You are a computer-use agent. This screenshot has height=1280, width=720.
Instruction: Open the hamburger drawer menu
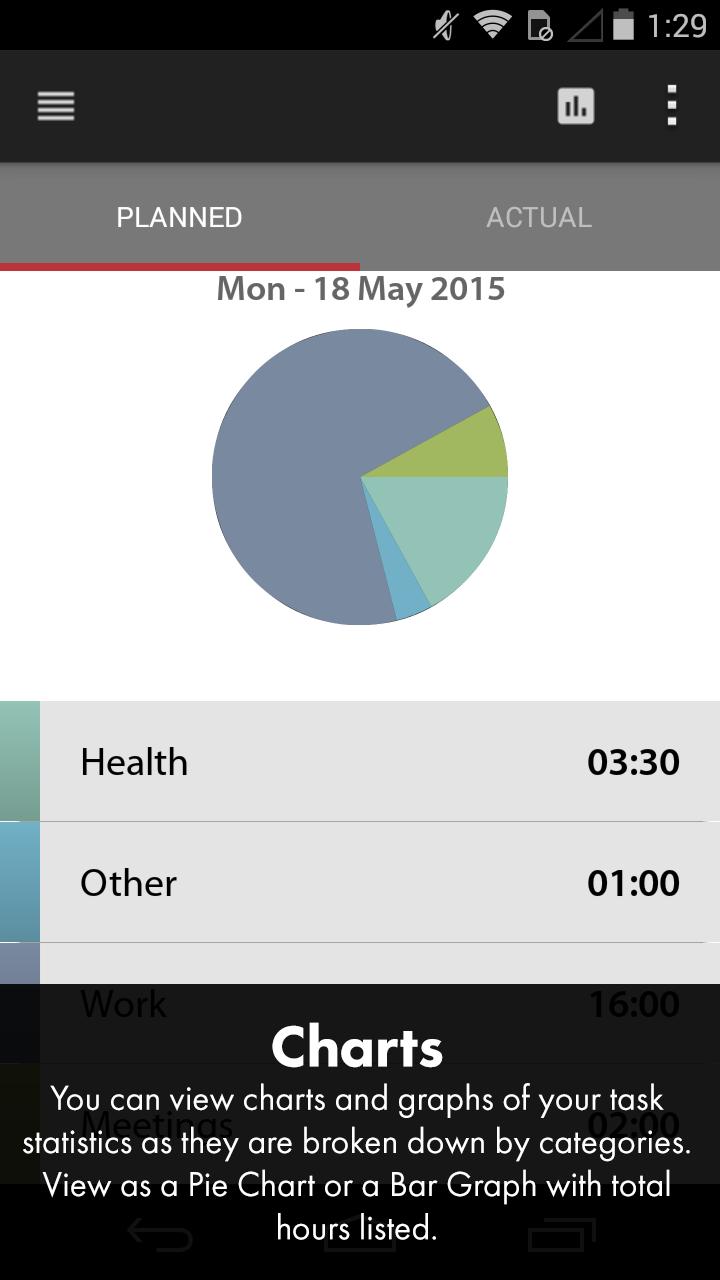coord(56,106)
